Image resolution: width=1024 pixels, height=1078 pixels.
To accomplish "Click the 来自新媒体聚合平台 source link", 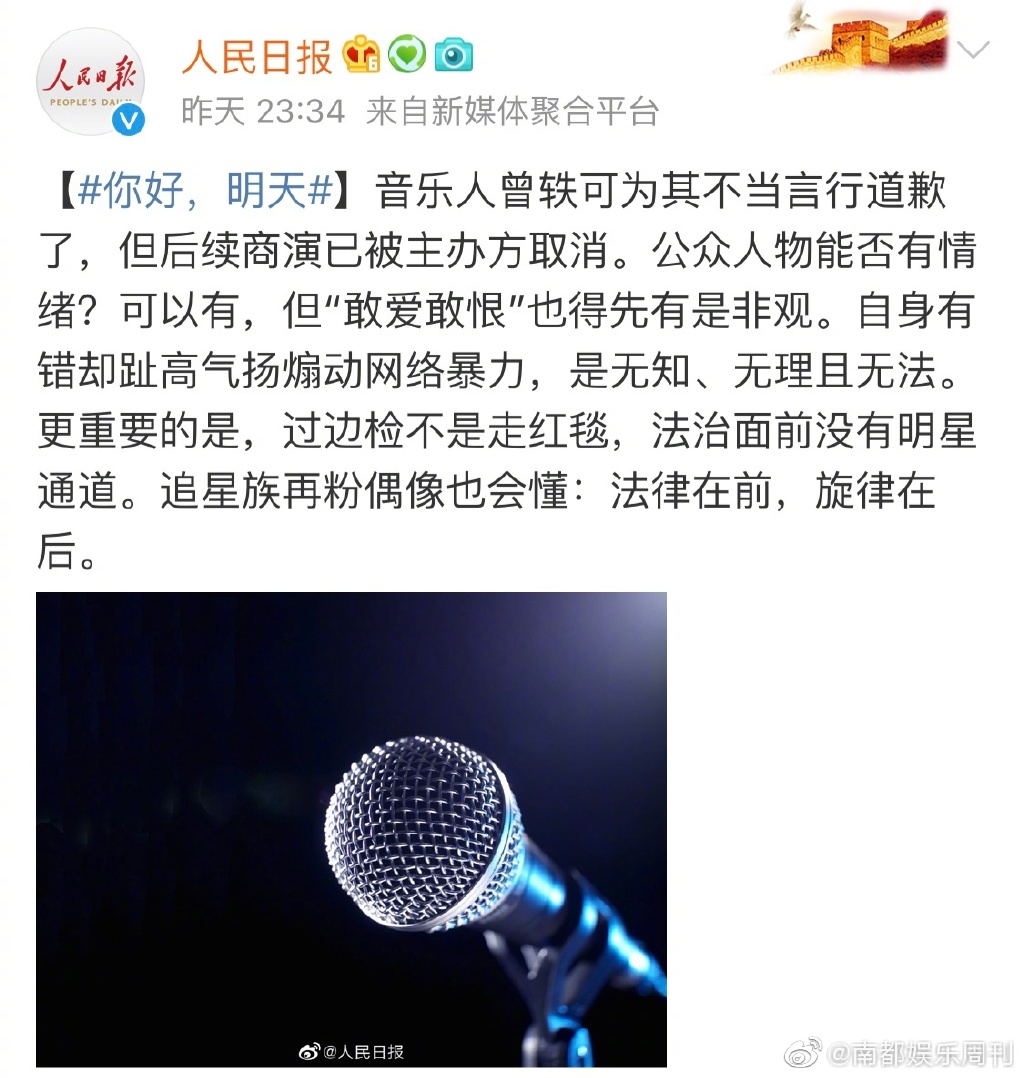I will pyautogui.click(x=513, y=114).
